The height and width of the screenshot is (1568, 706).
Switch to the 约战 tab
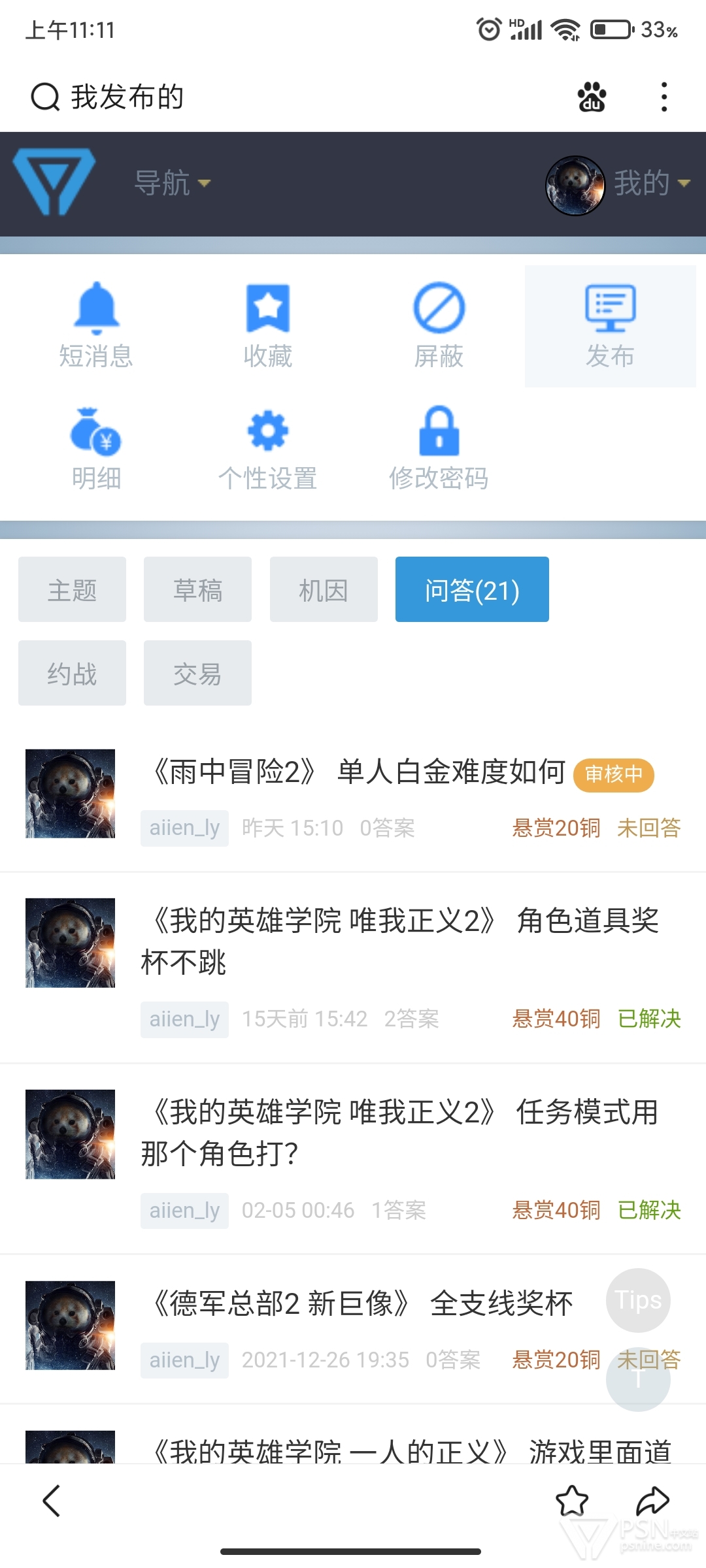tap(72, 673)
